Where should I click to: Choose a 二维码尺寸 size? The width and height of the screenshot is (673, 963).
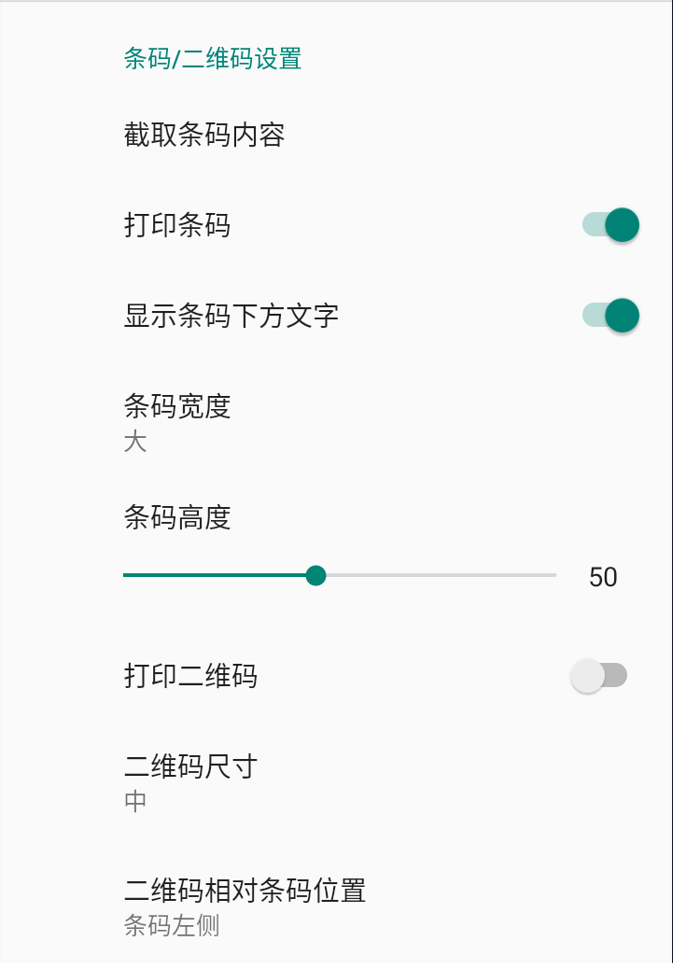pyautogui.click(x=191, y=782)
